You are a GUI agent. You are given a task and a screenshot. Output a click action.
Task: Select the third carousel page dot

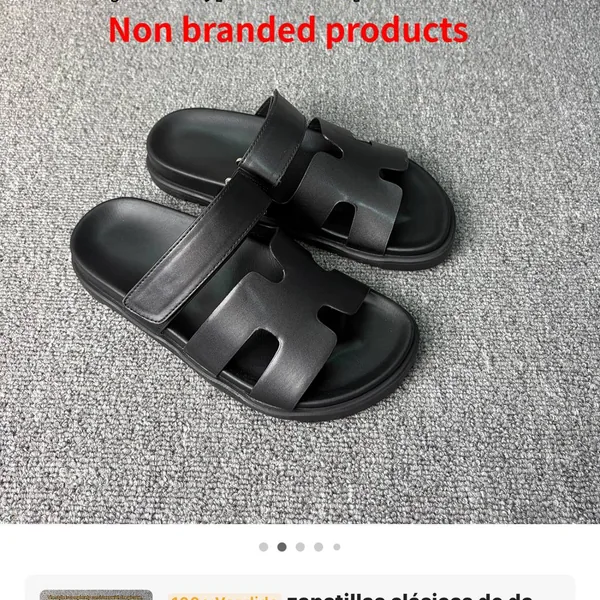click(300, 547)
